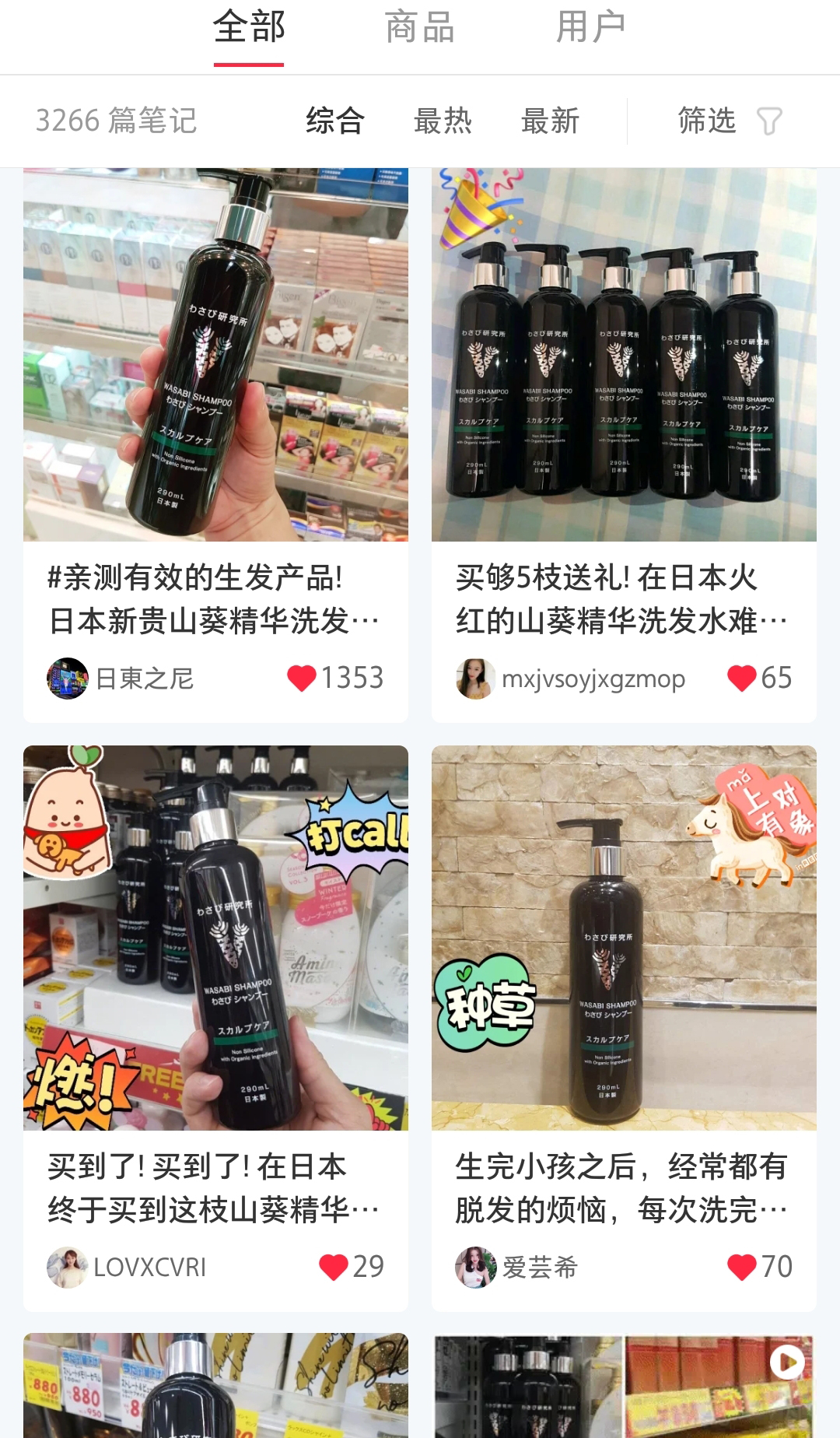Switch to the 用户 tab
The width and height of the screenshot is (840, 1438).
click(590, 28)
